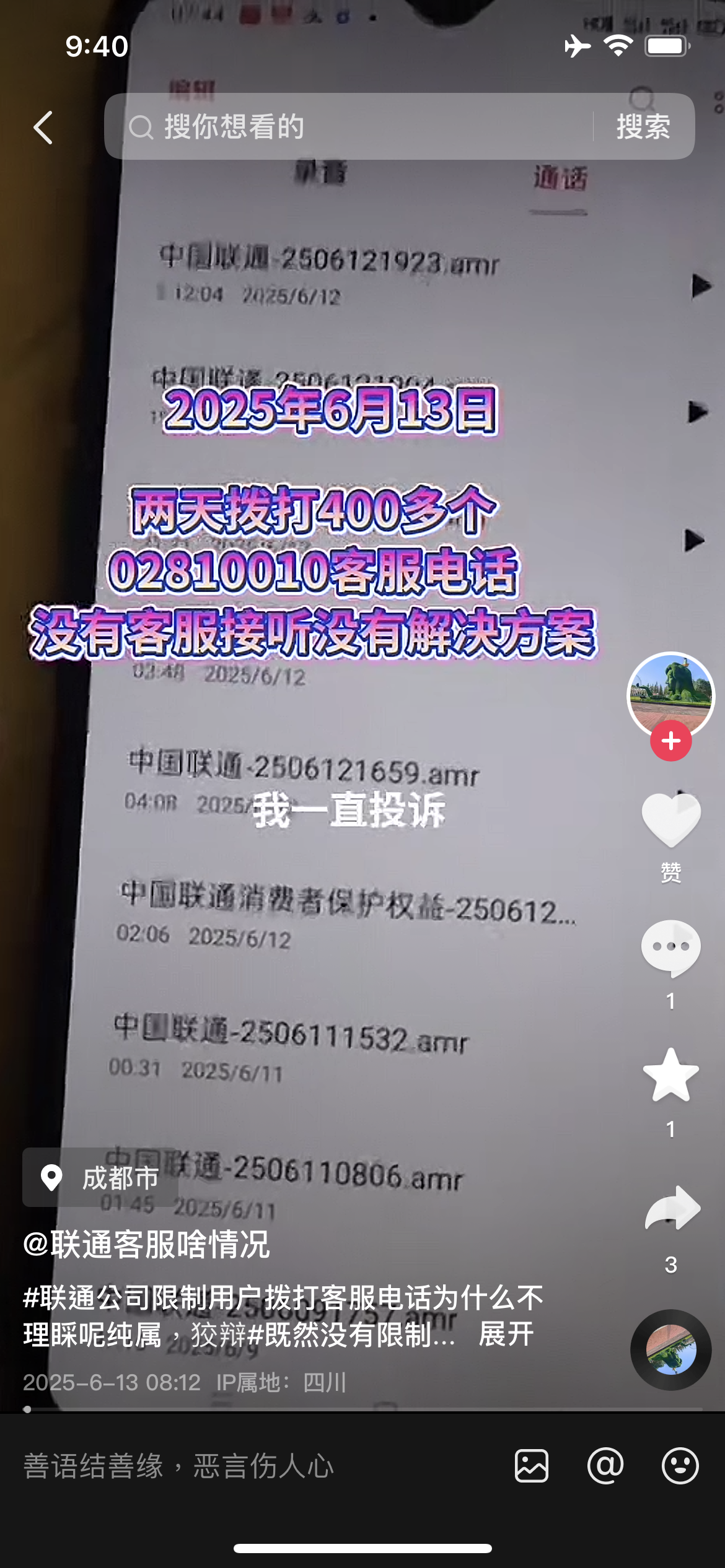The height and width of the screenshot is (1568, 725).
Task: Share the video with the arrow icon
Action: click(672, 1208)
